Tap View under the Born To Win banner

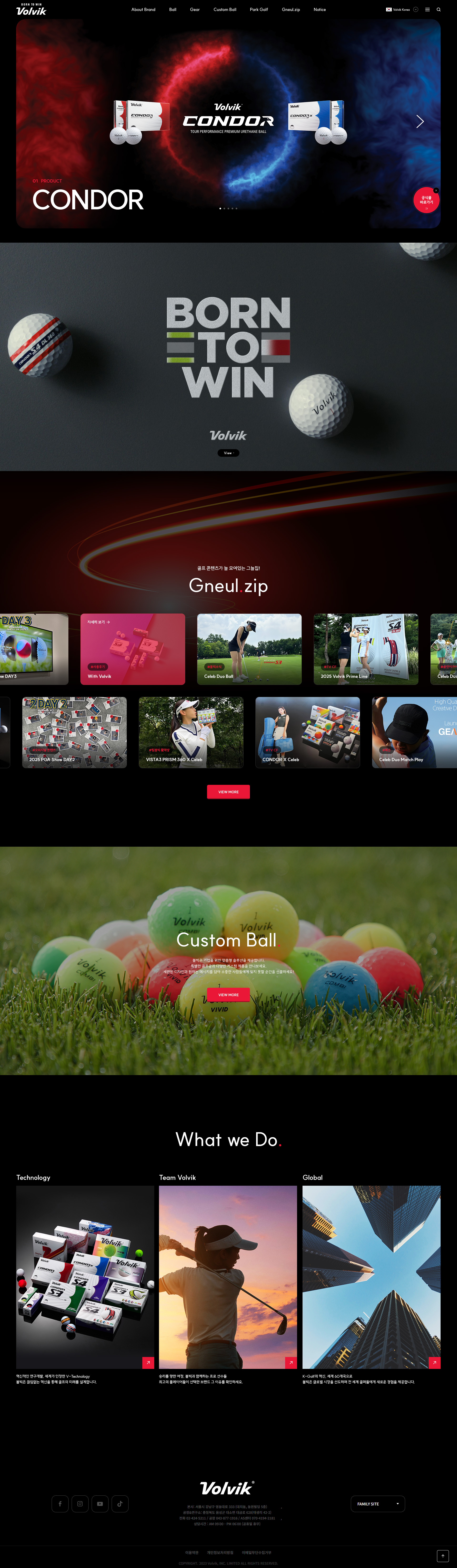tap(228, 453)
